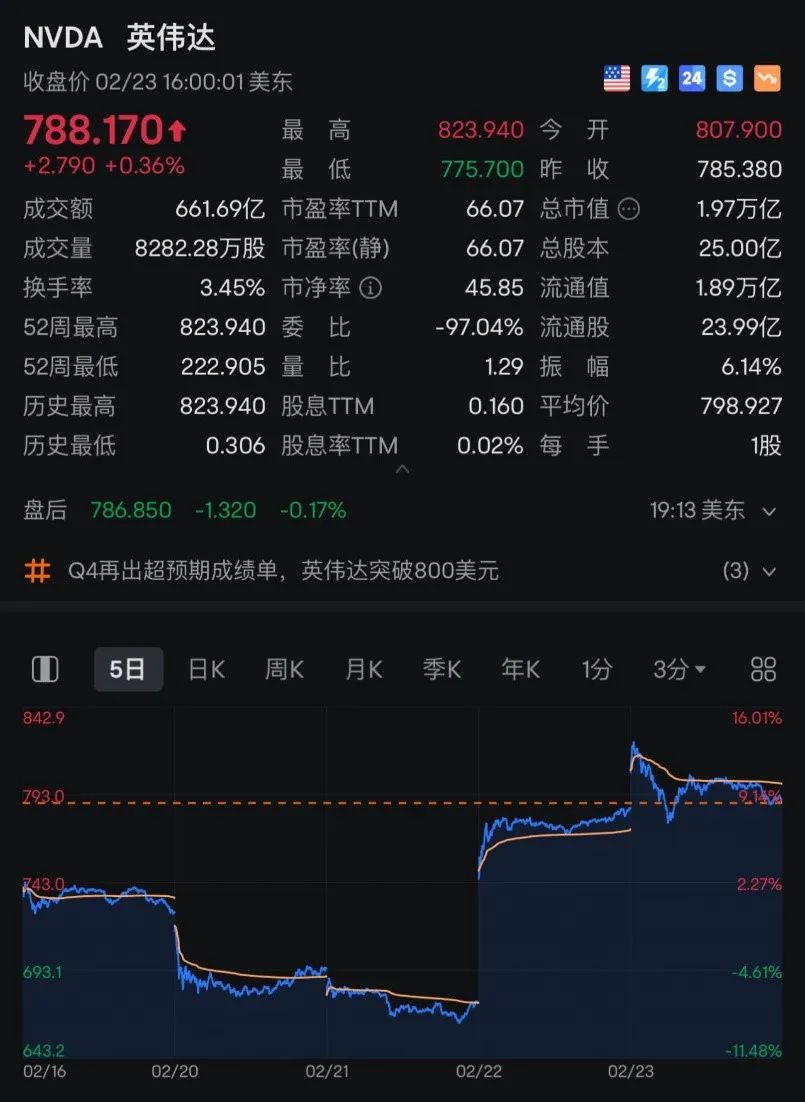Select the 月K chart tab

pyautogui.click(x=363, y=670)
